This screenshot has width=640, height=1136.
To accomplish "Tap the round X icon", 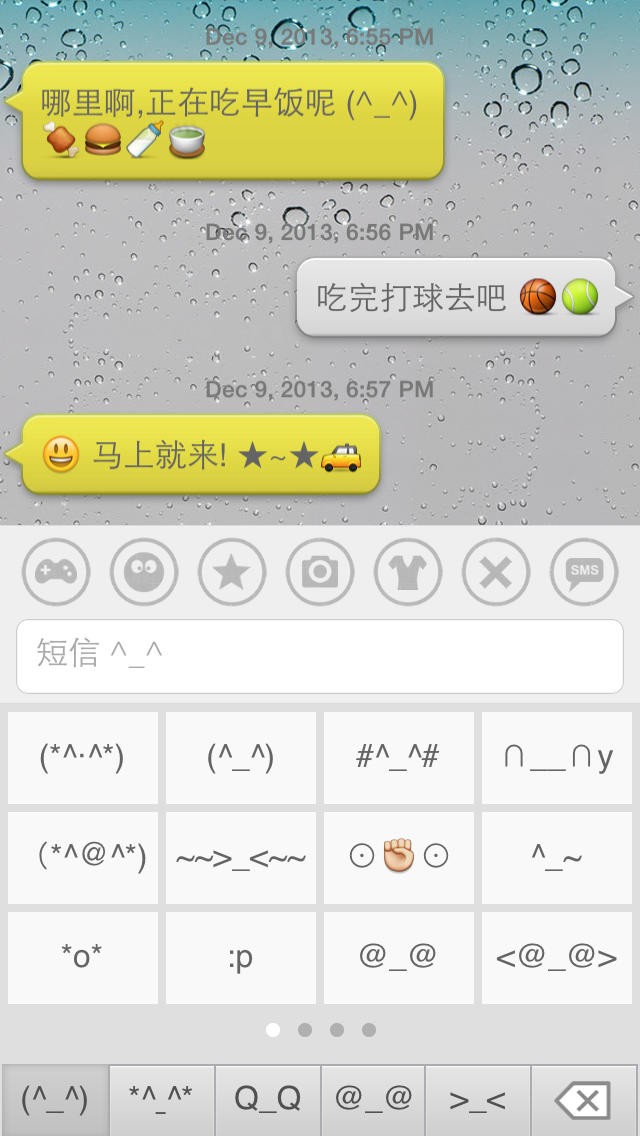I will pos(496,572).
